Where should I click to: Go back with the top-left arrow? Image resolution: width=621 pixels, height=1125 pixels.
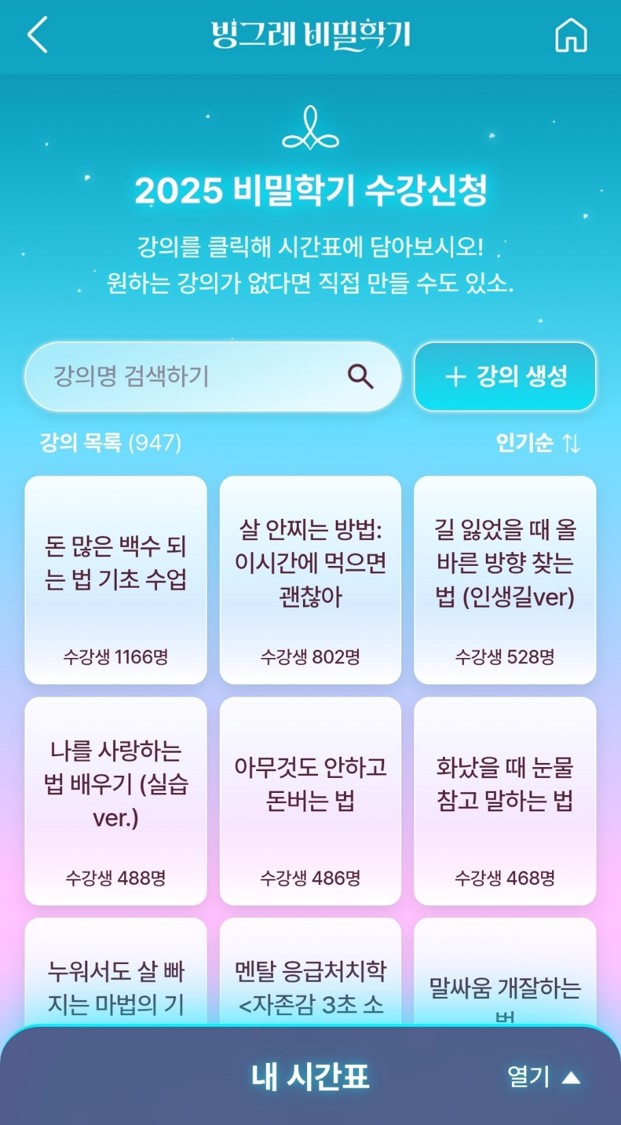tap(37, 35)
